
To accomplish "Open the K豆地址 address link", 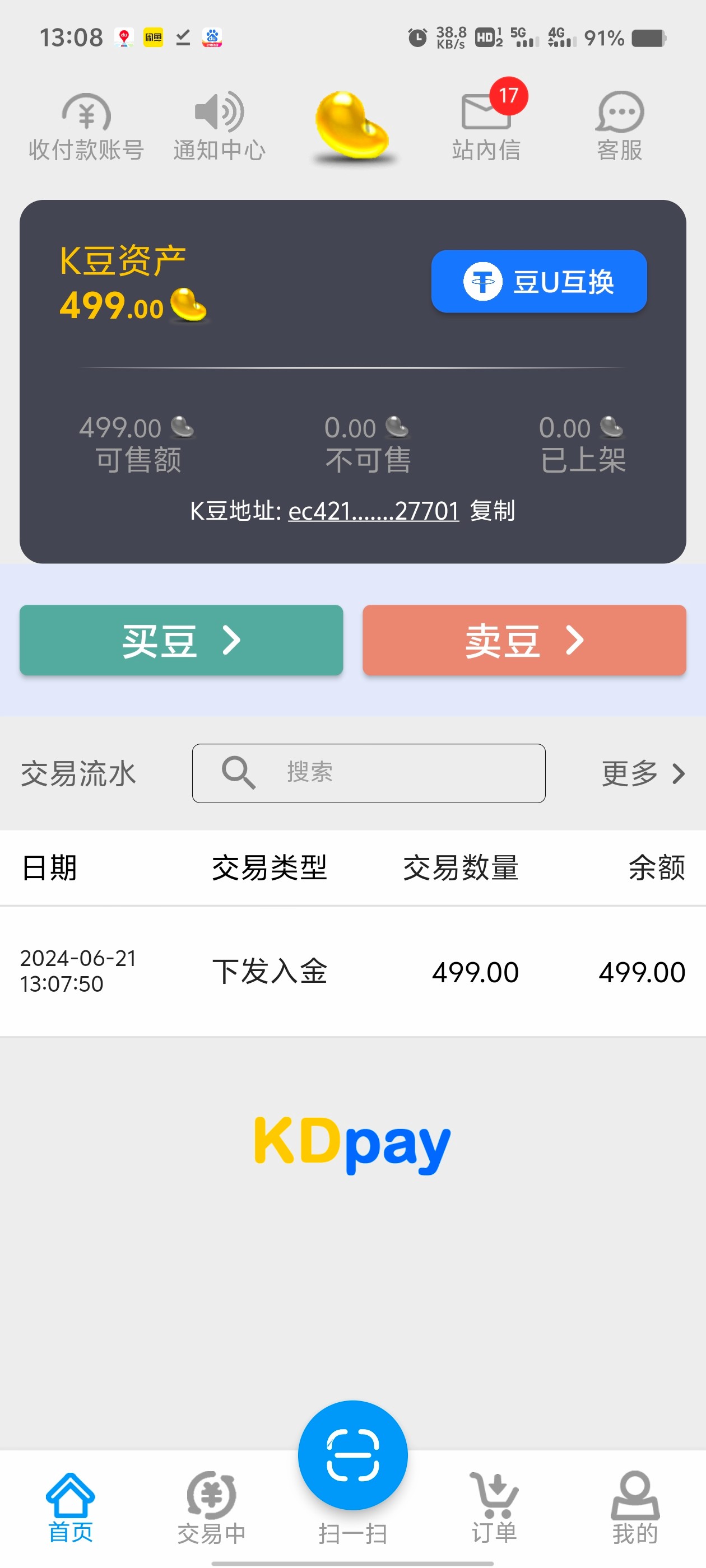I will click(x=373, y=511).
